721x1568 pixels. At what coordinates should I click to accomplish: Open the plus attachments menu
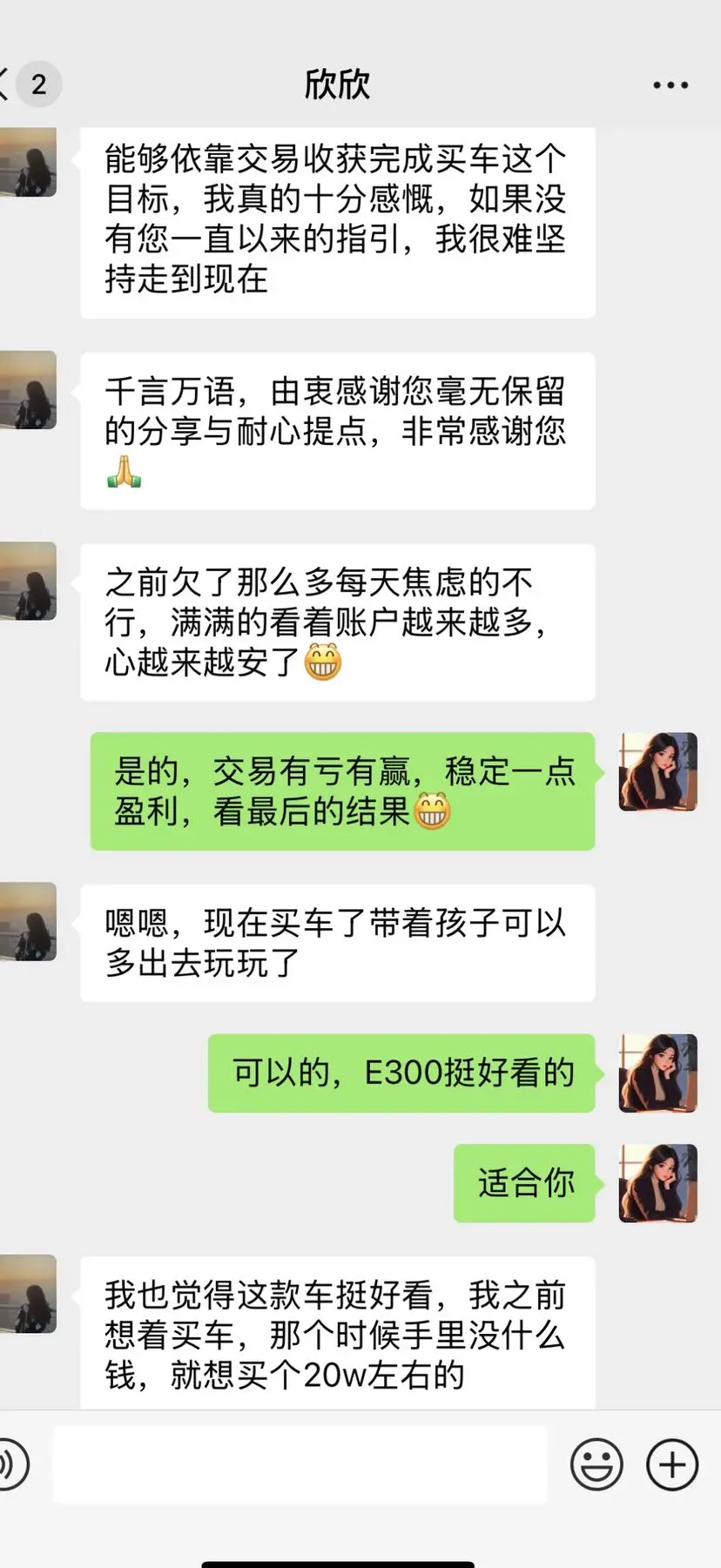[x=672, y=1464]
